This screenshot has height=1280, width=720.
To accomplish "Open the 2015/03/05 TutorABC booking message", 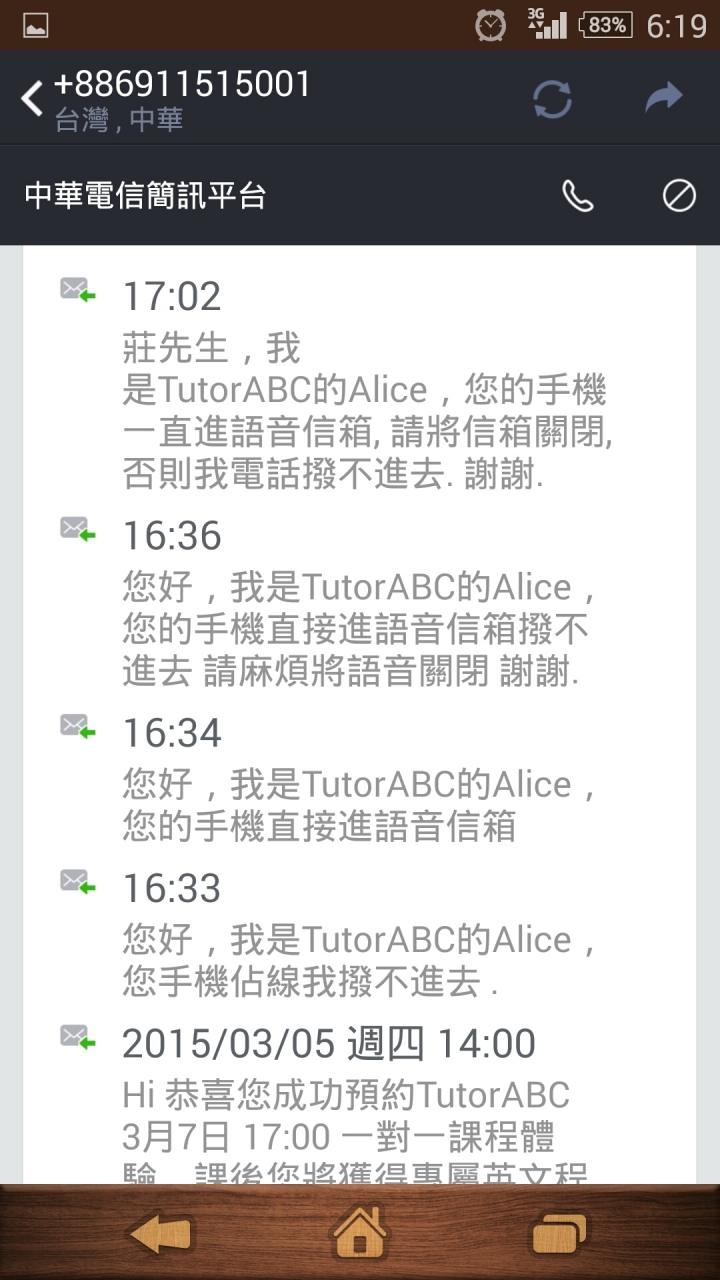I will [x=360, y=1099].
